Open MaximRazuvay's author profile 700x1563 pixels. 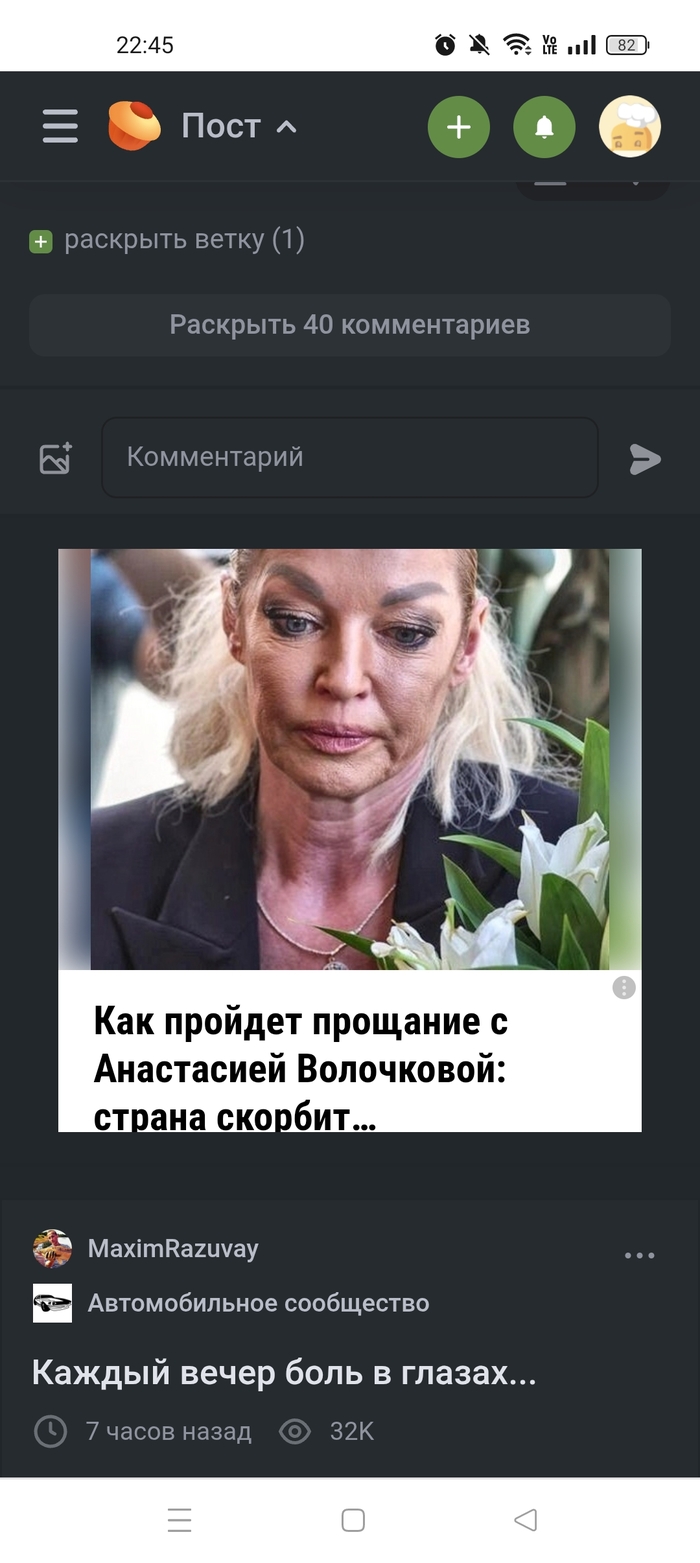click(172, 1249)
